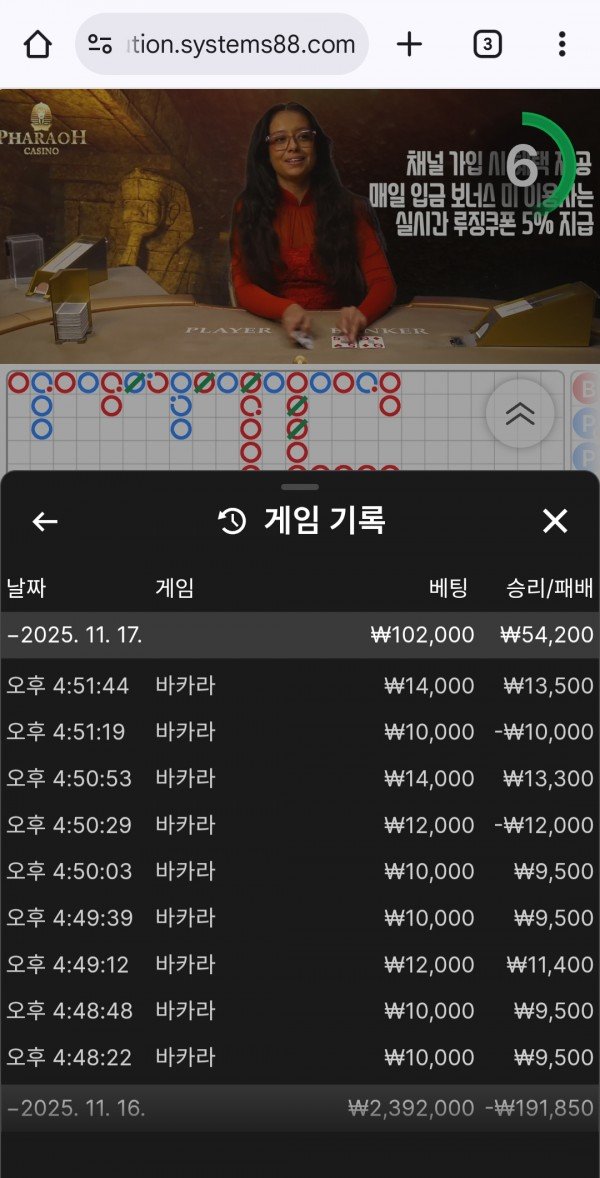Select the 4:49:39 baccarat round
This screenshot has height=1178, width=600.
pyautogui.click(x=300, y=918)
